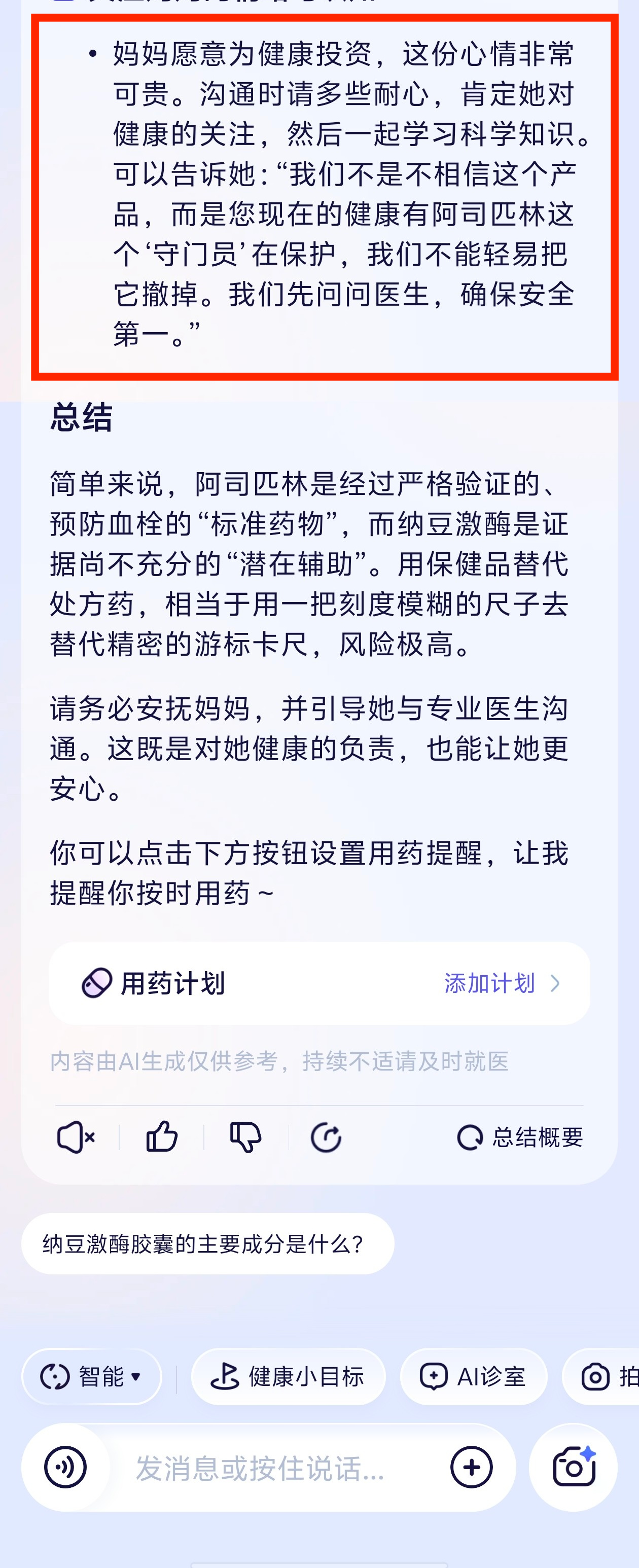Image resolution: width=639 pixels, height=1568 pixels.
Task: Open 总结概要 summary
Action: [521, 1136]
